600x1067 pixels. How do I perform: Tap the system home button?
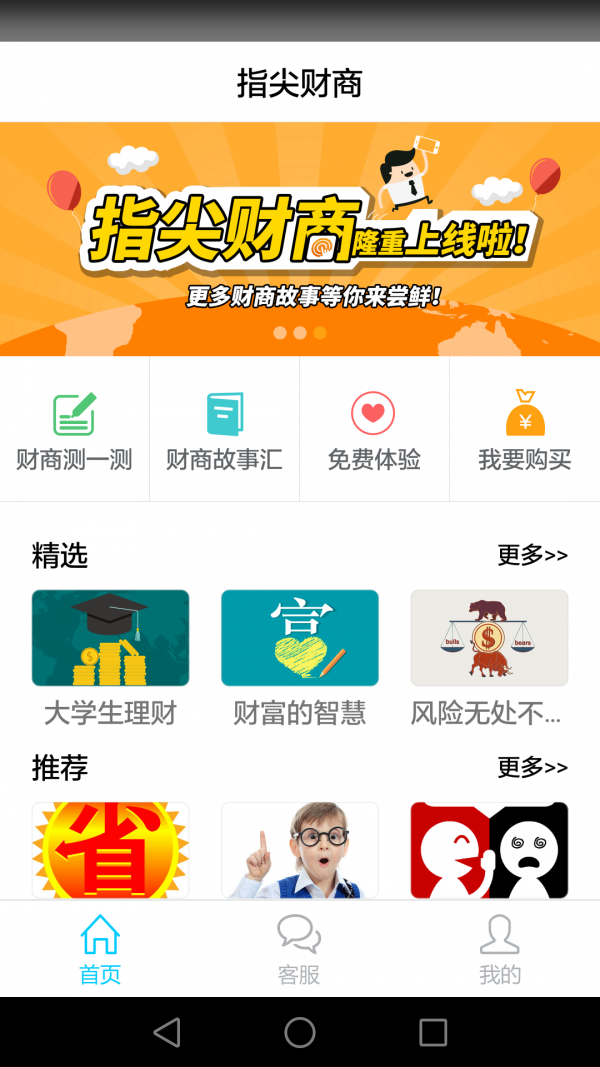pos(300,1032)
